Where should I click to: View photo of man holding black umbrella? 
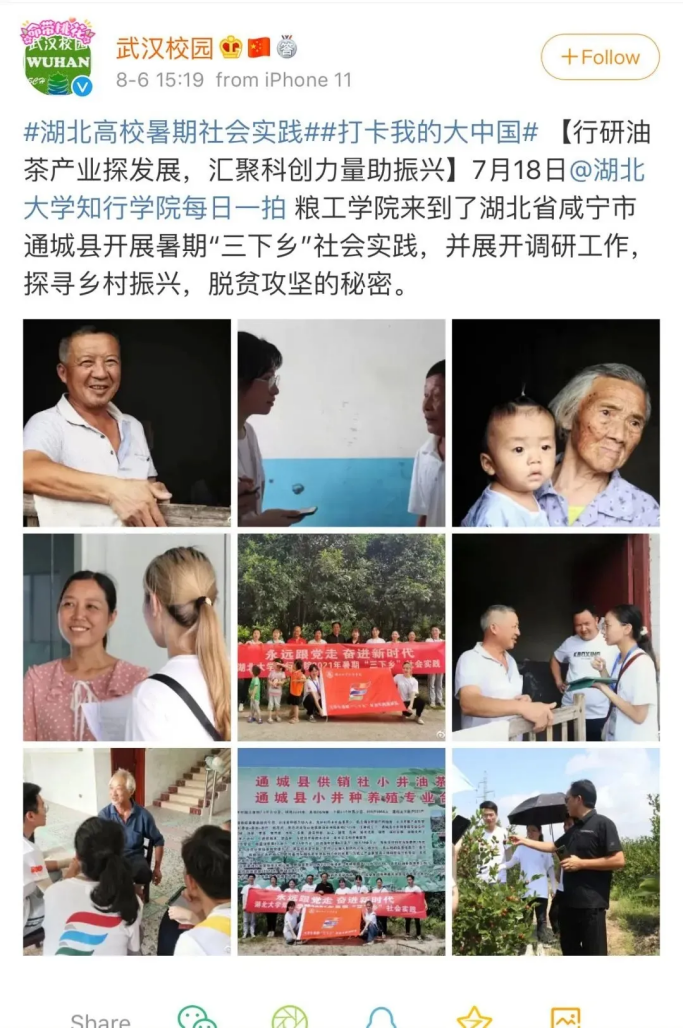[x=555, y=851]
